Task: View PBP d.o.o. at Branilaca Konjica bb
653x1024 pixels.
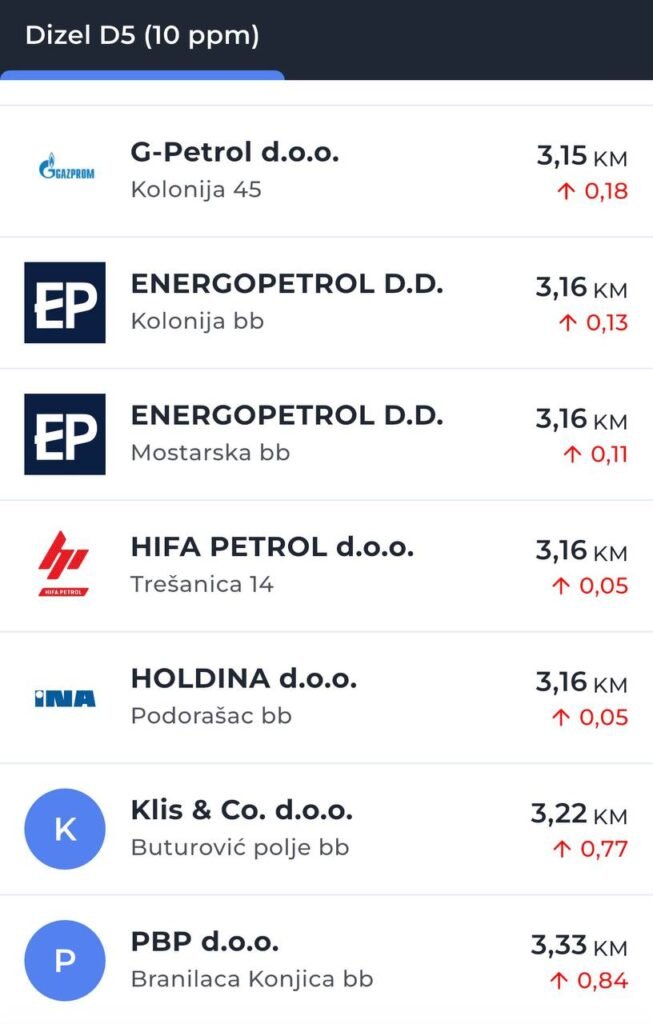Action: click(326, 961)
